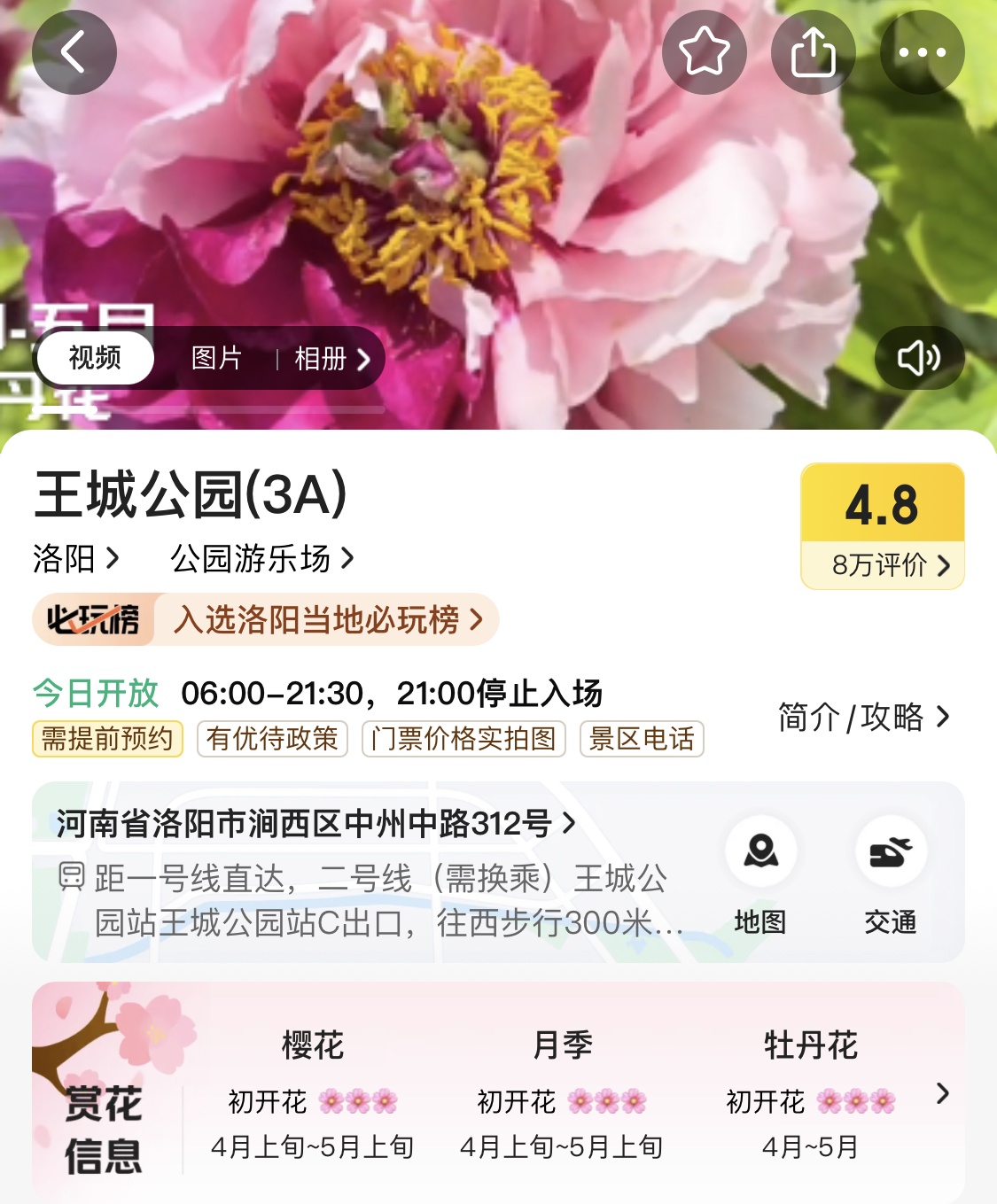Open the 相册 photo album
This screenshot has width=997, height=1204.
click(331, 359)
